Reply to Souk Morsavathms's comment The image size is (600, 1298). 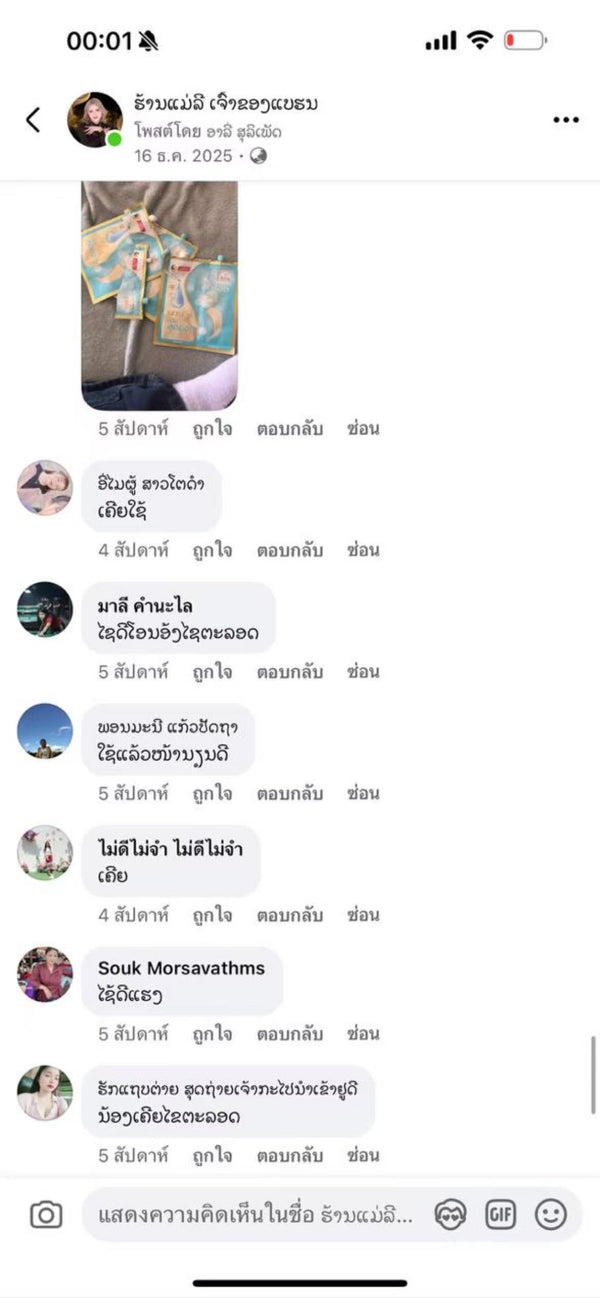click(289, 1034)
